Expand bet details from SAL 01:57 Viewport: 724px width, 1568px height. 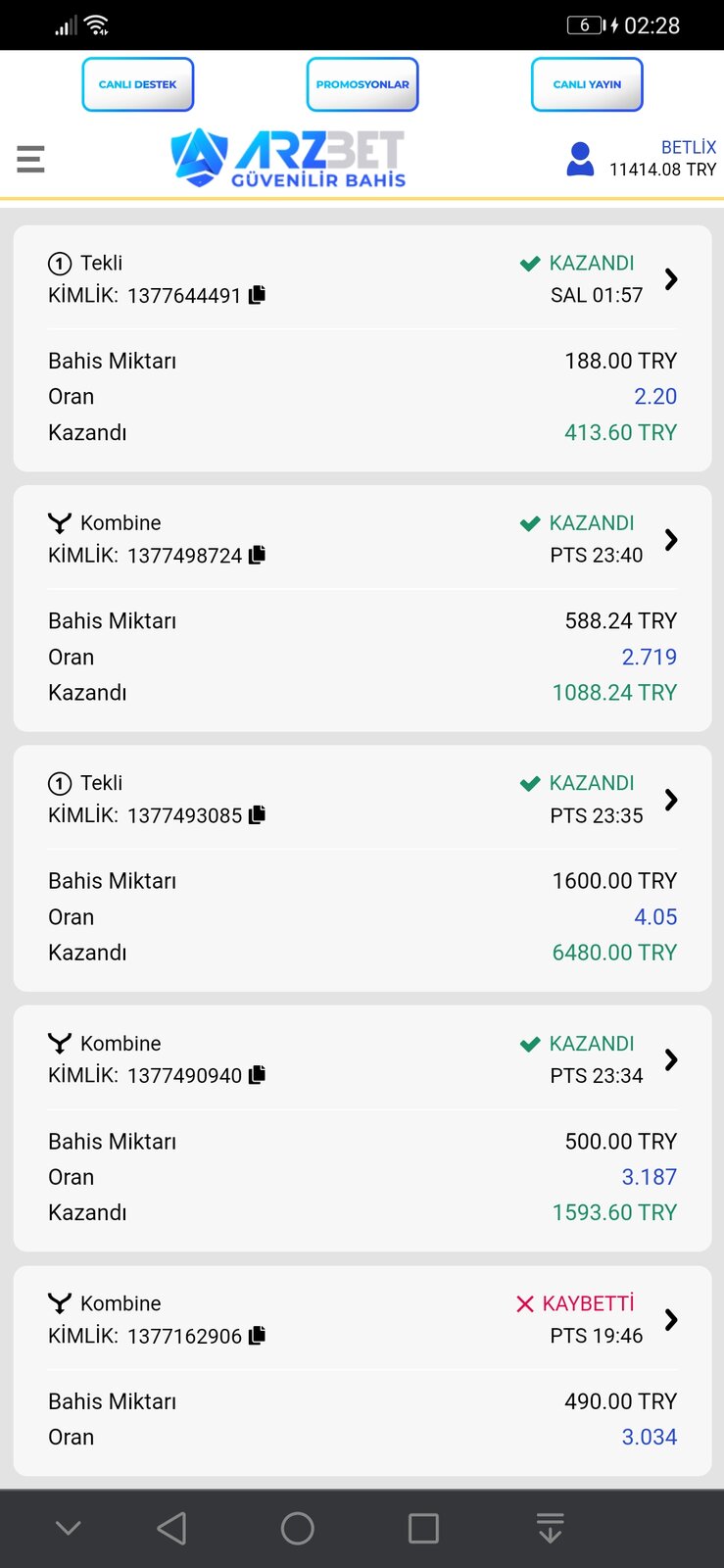pos(671,279)
